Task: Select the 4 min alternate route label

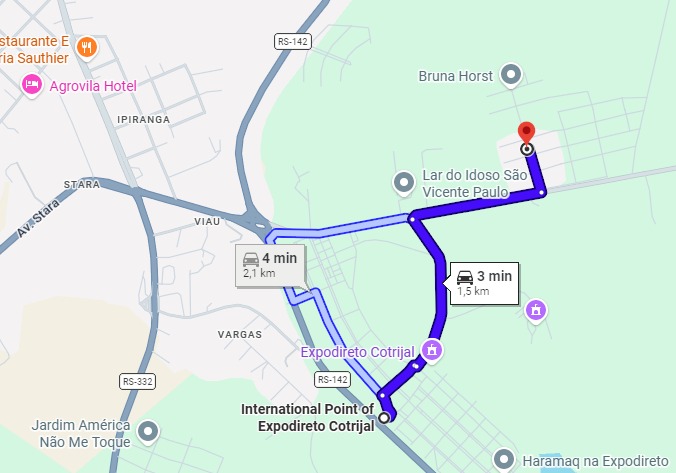Action: click(x=270, y=264)
